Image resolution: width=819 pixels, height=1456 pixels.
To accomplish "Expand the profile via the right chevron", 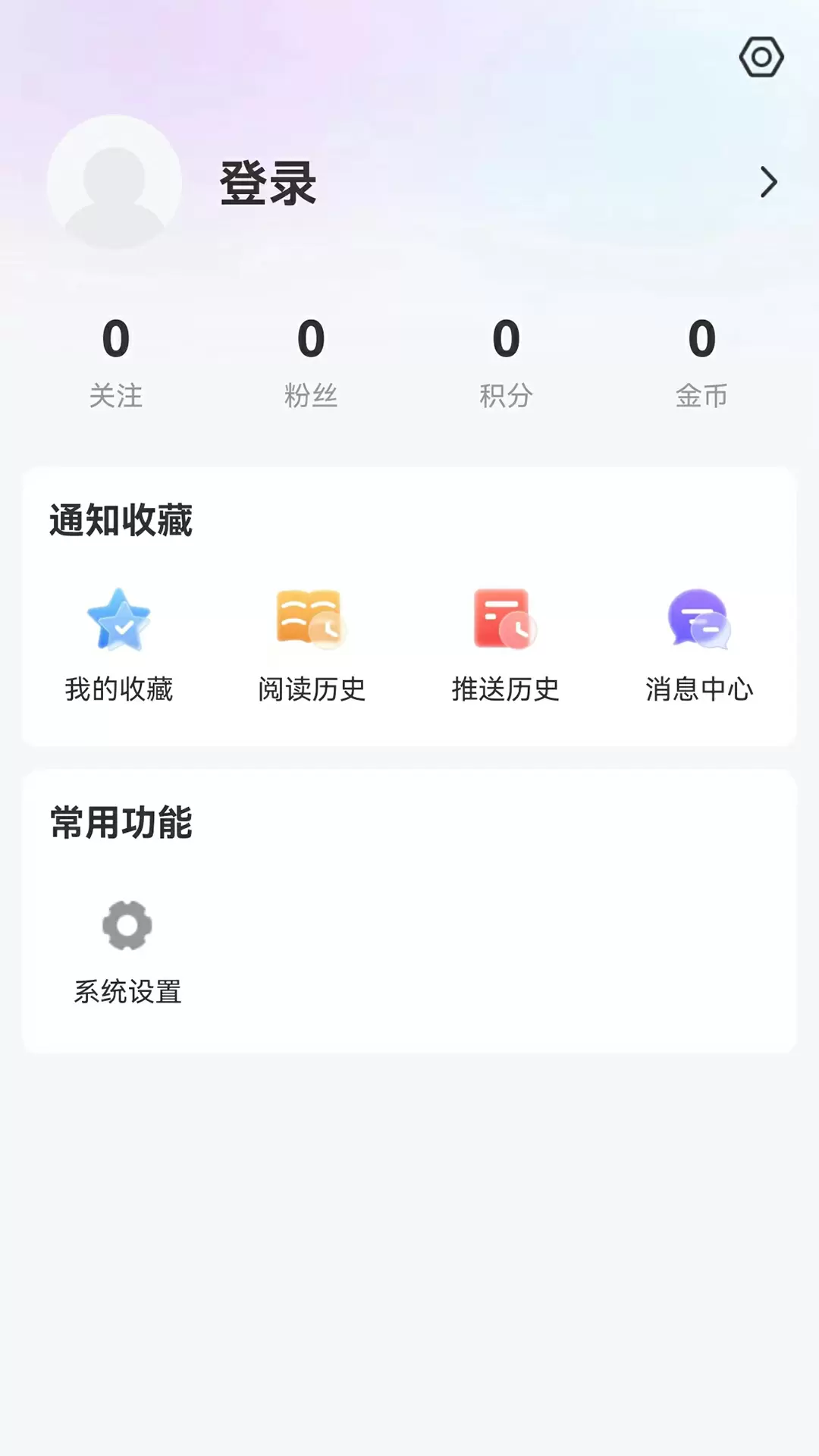I will coord(769,182).
